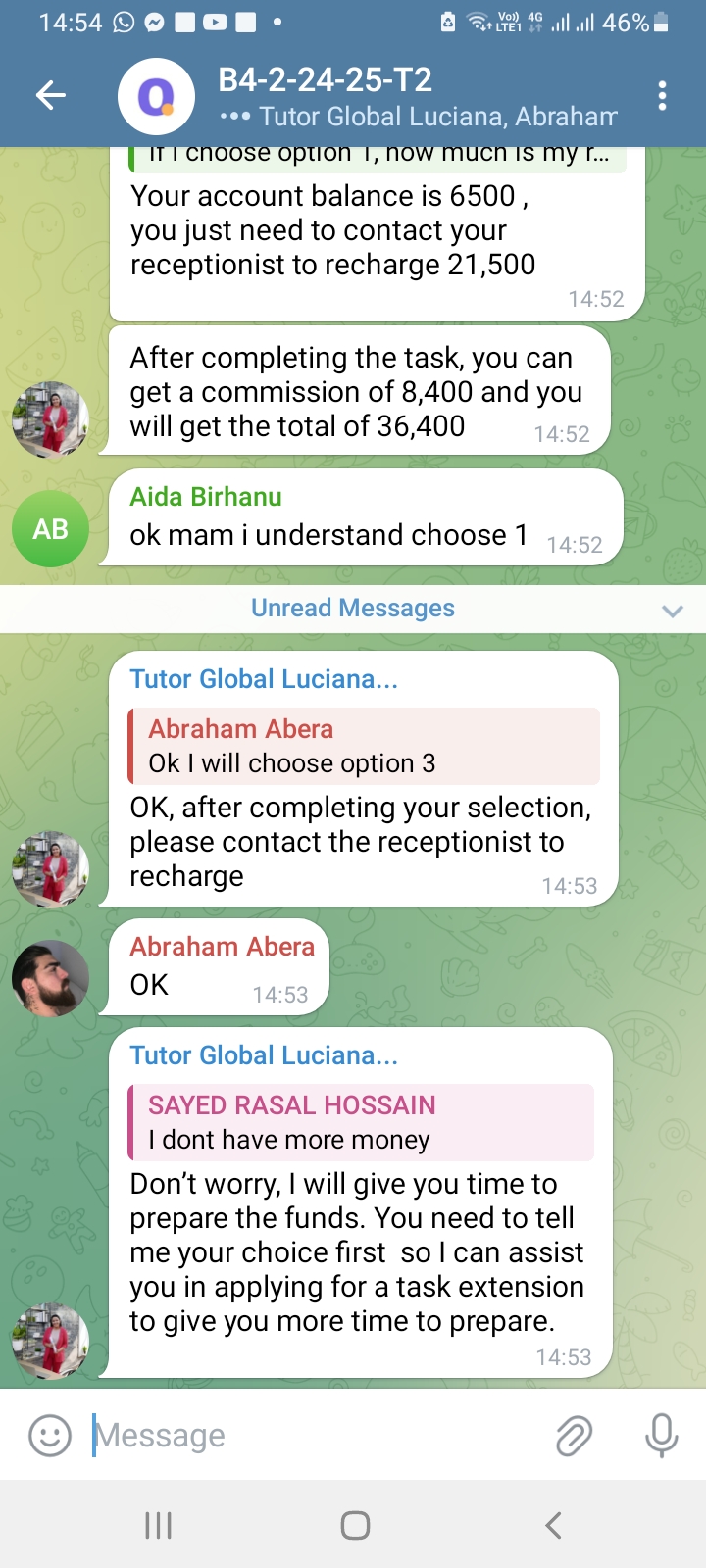Image resolution: width=706 pixels, height=1568 pixels.
Task: Go to home screen via navigation bar
Action: pos(355,1525)
